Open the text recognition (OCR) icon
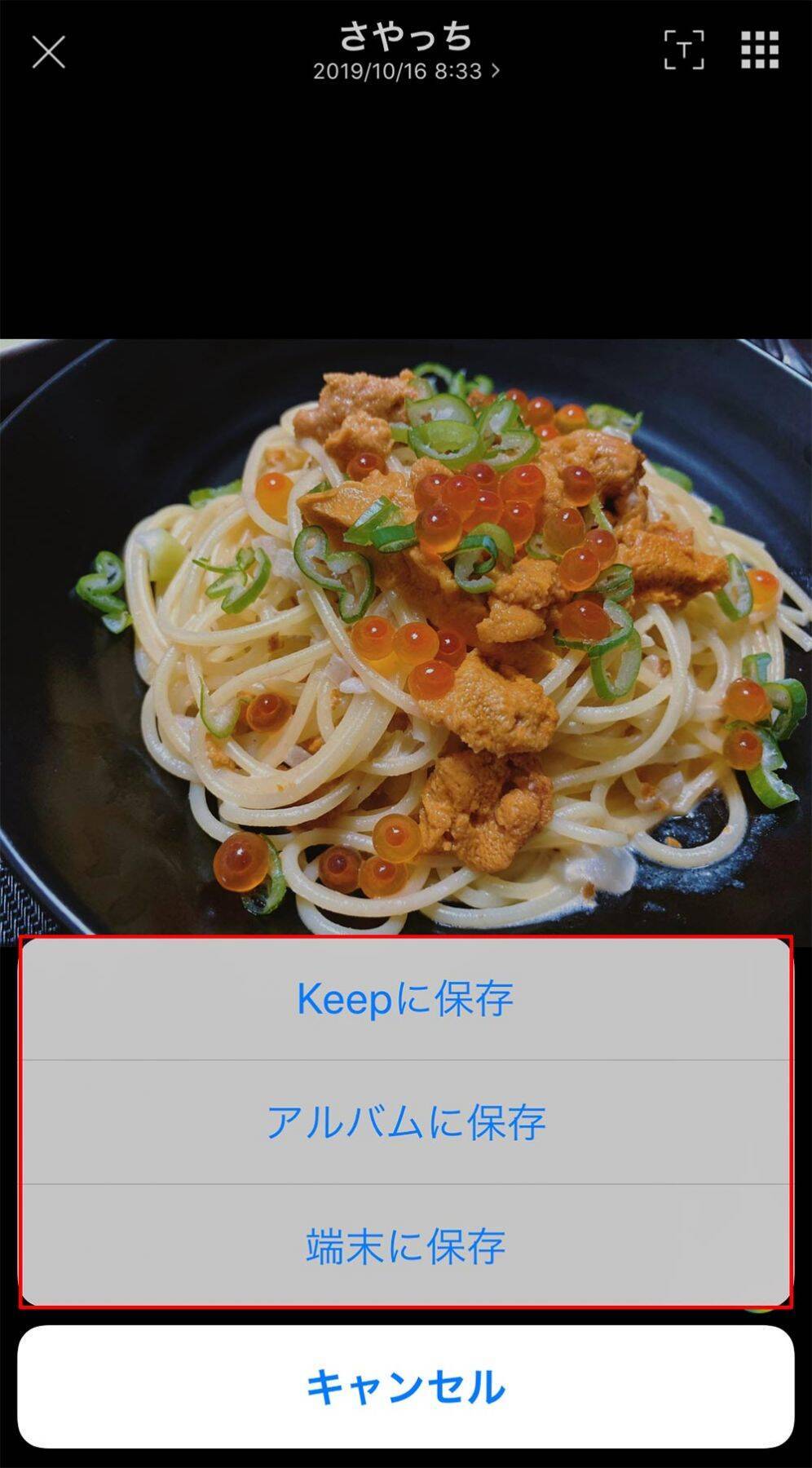 pos(683,51)
